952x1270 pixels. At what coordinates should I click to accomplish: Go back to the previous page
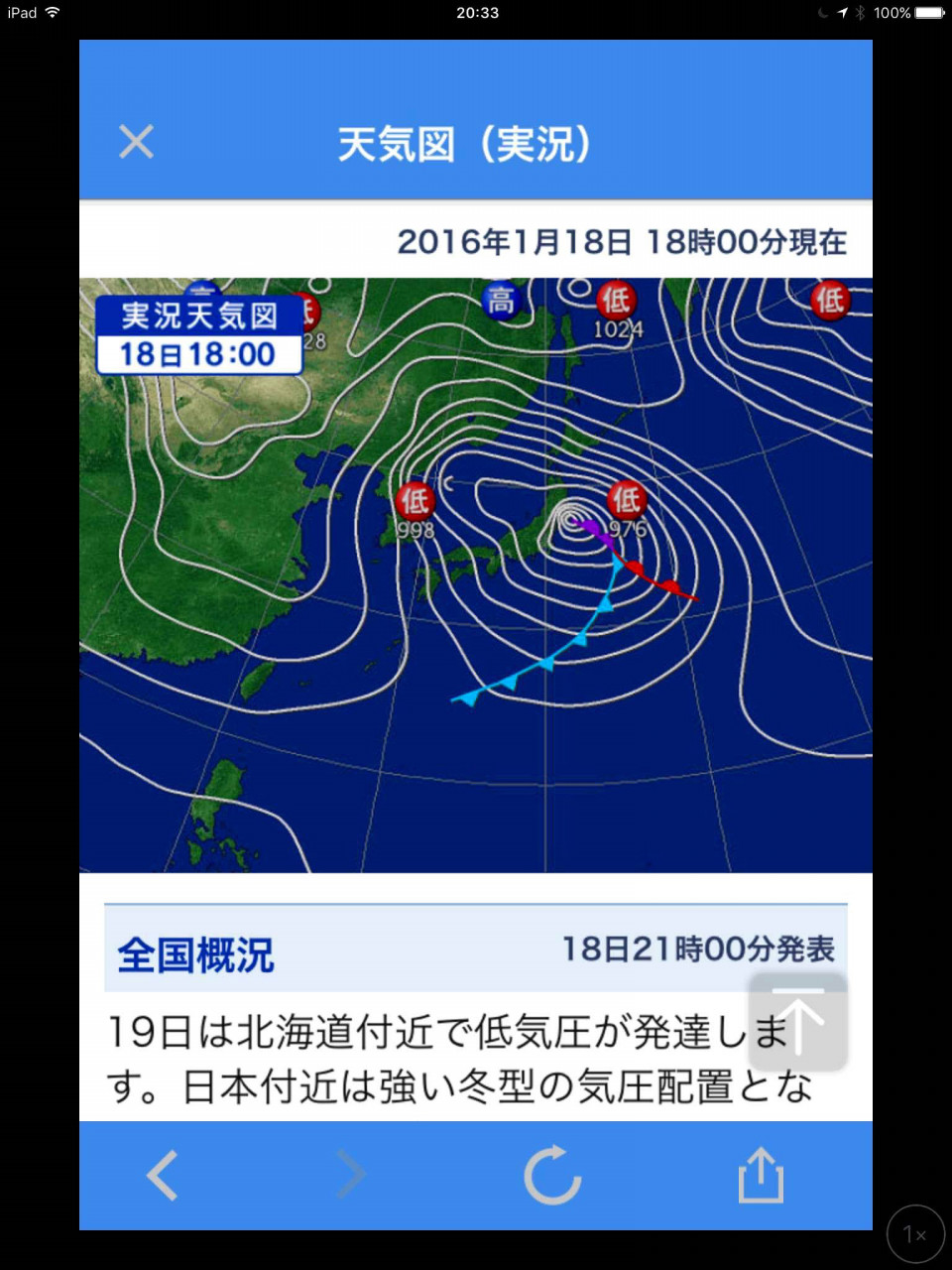coord(162,1176)
